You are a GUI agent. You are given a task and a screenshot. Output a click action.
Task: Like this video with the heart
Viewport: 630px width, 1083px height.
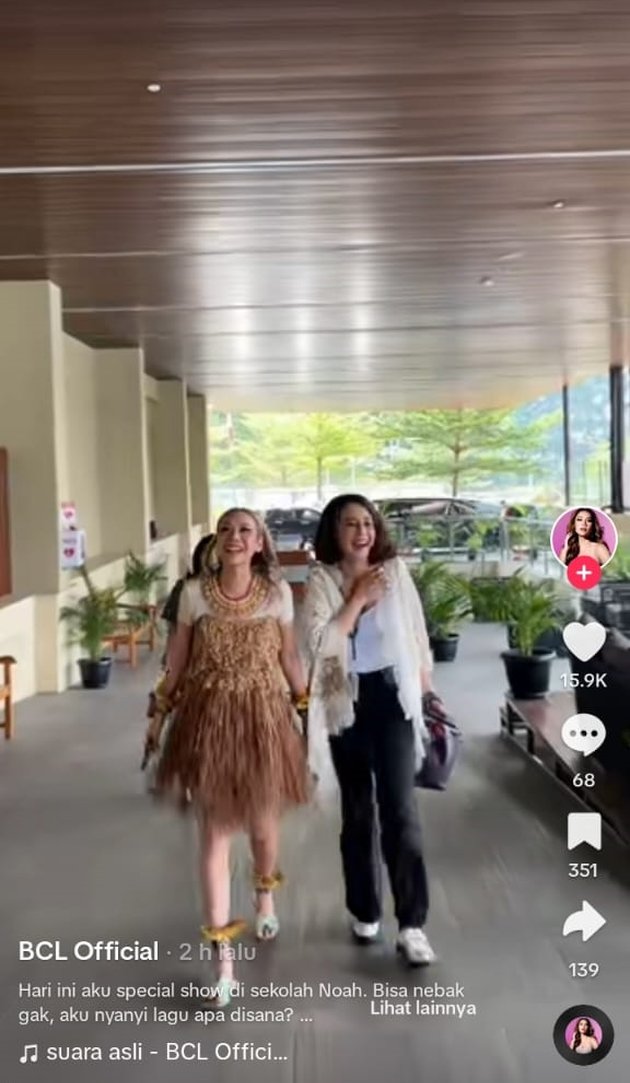[584, 641]
